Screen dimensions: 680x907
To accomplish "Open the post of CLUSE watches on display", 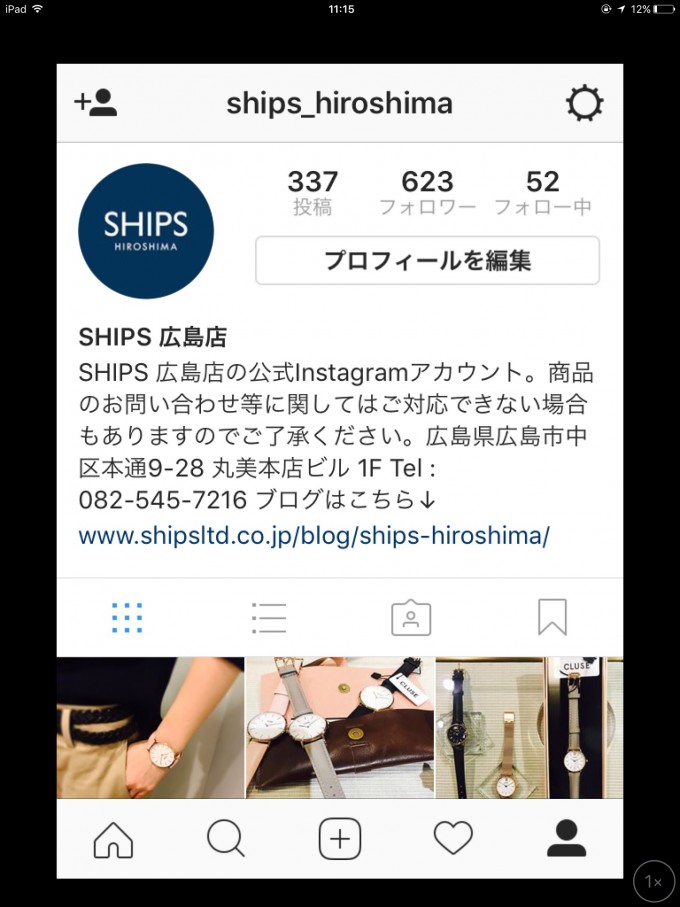I will 529,727.
